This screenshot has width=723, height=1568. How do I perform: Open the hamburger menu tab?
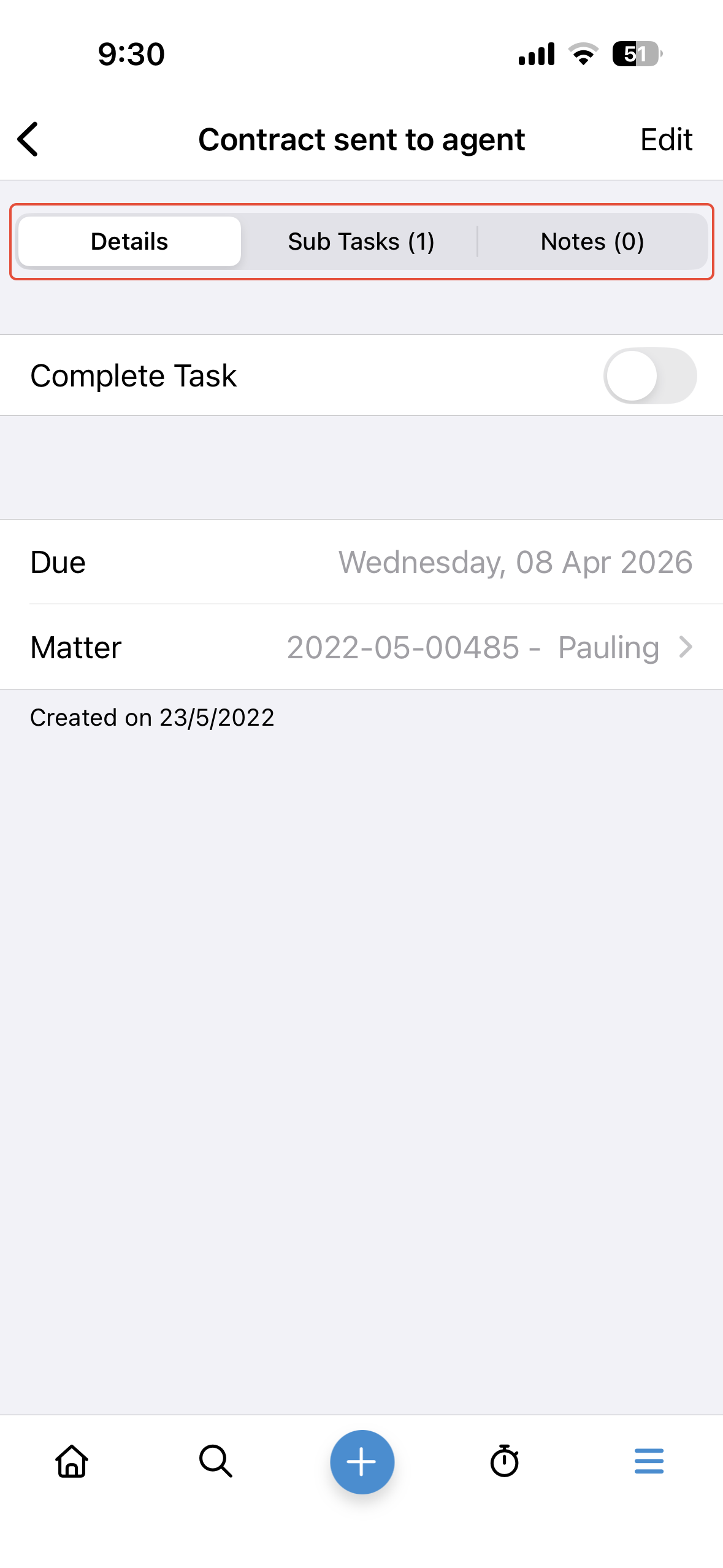pos(649,1461)
